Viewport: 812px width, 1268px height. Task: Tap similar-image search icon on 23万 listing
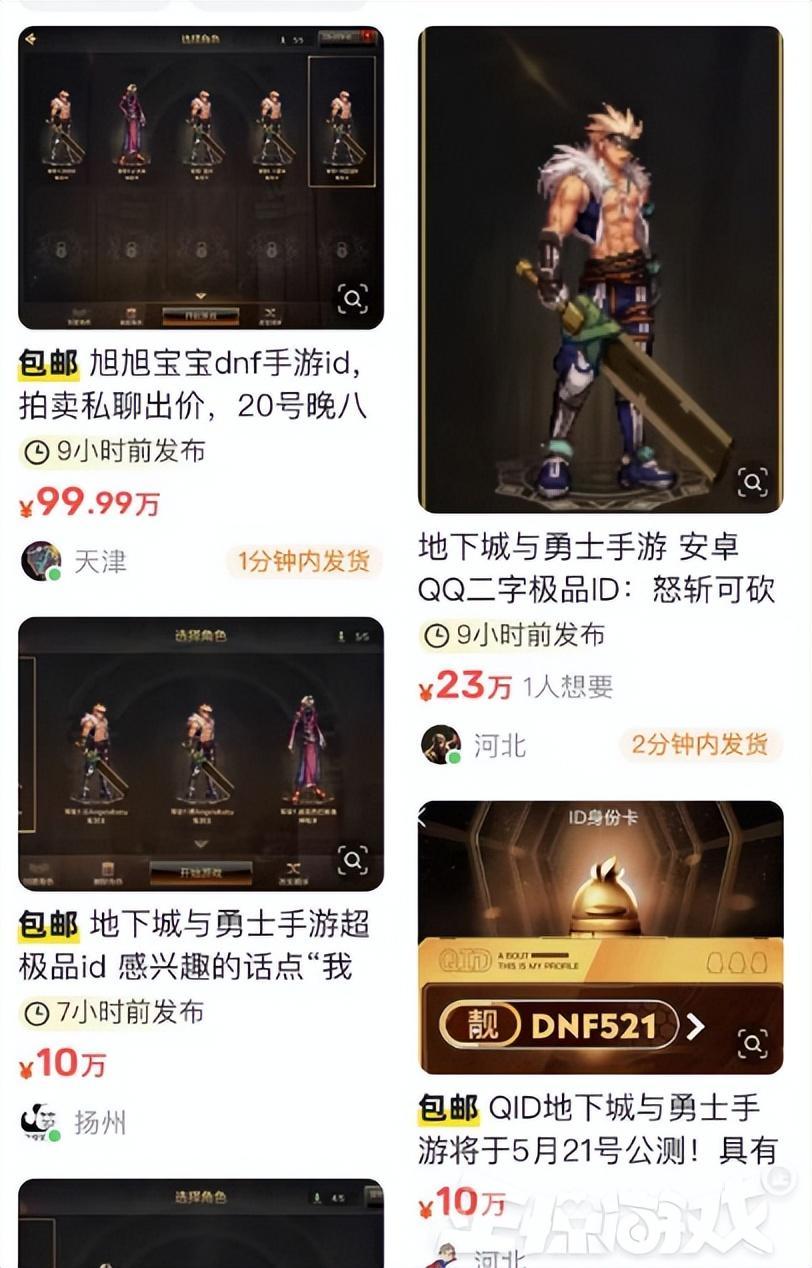[x=752, y=482]
